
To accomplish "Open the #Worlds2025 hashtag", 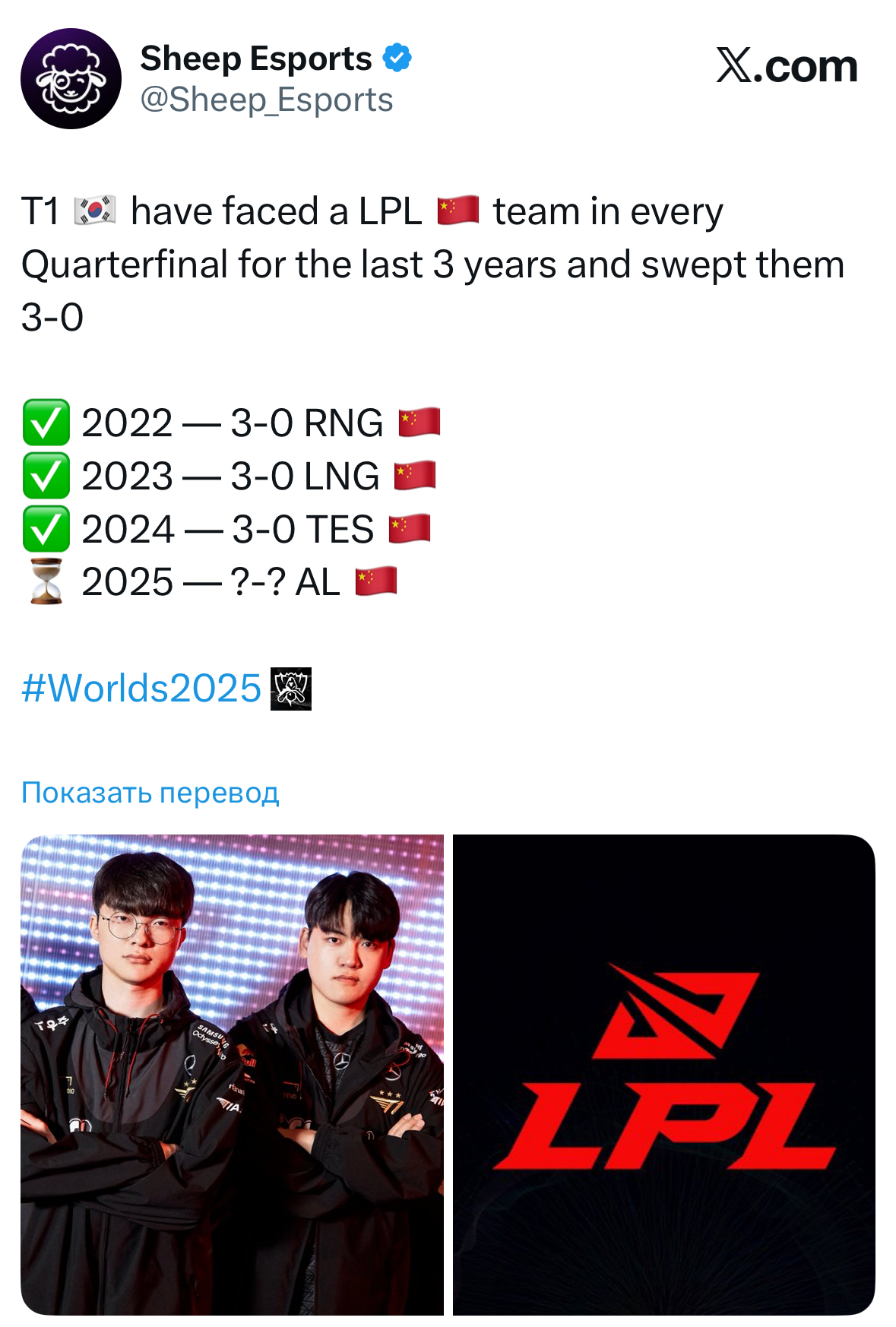I will [x=141, y=689].
